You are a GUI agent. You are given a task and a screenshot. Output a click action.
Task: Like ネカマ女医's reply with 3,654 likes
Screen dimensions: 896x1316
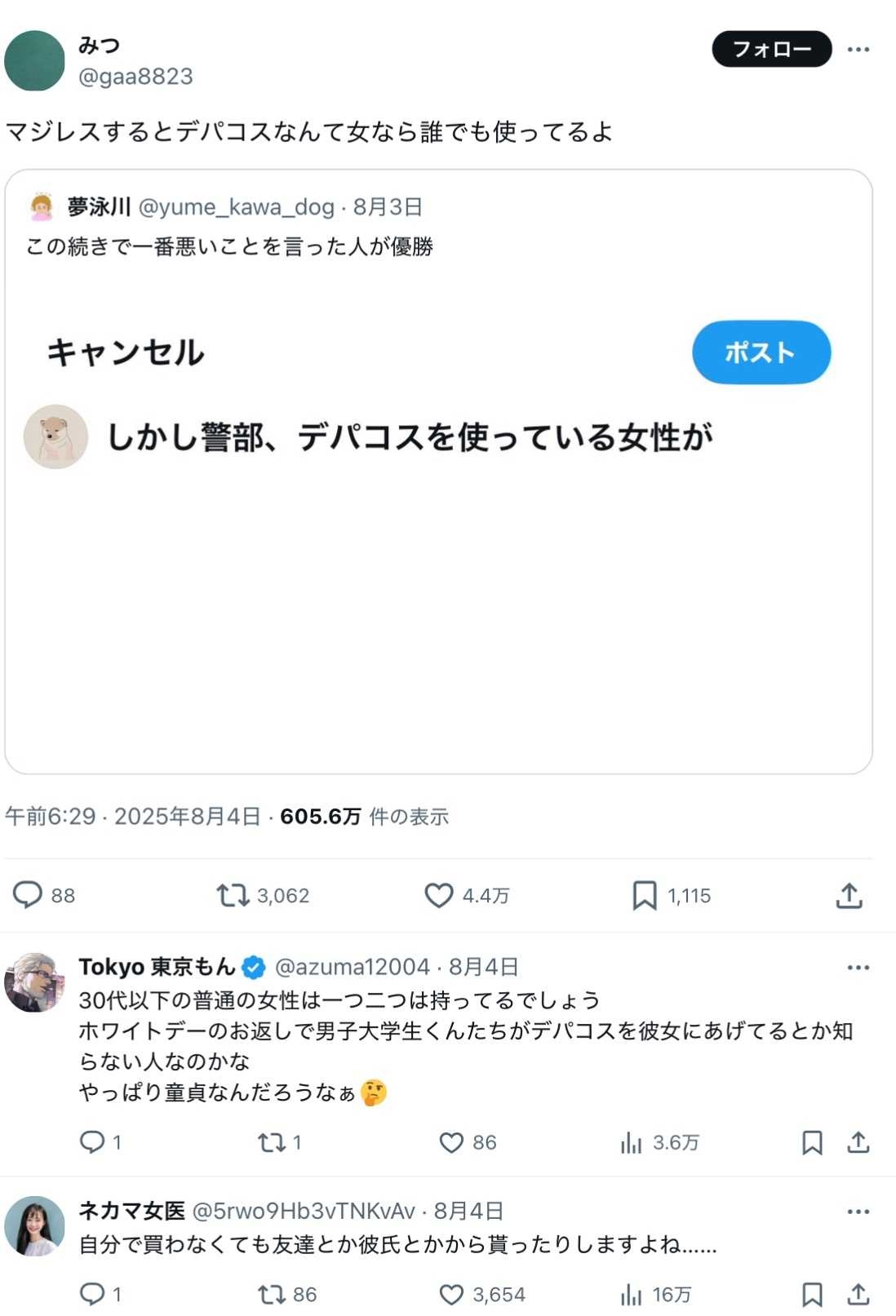pyautogui.click(x=451, y=1294)
